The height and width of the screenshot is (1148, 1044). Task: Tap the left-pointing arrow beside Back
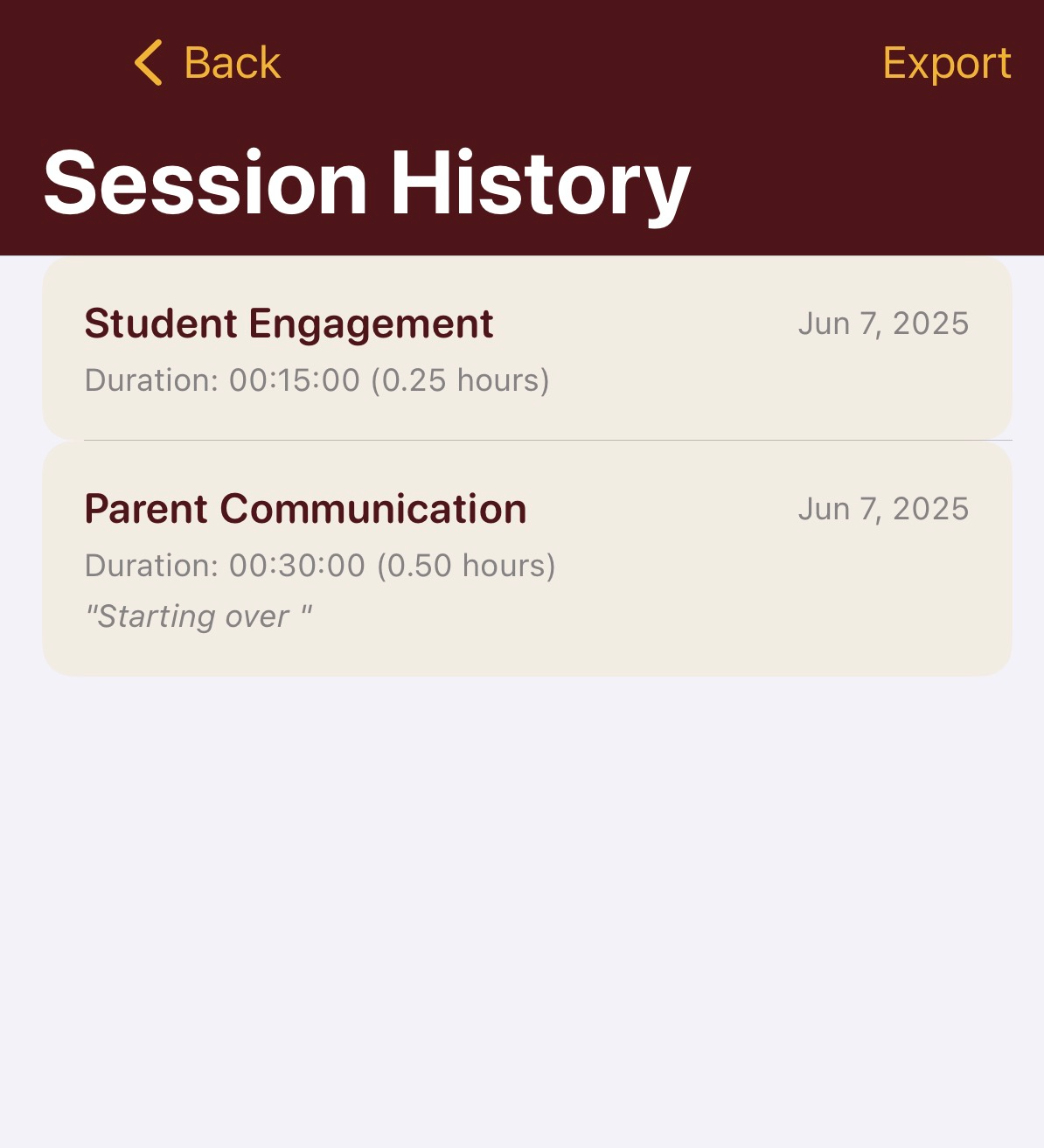pyautogui.click(x=147, y=61)
